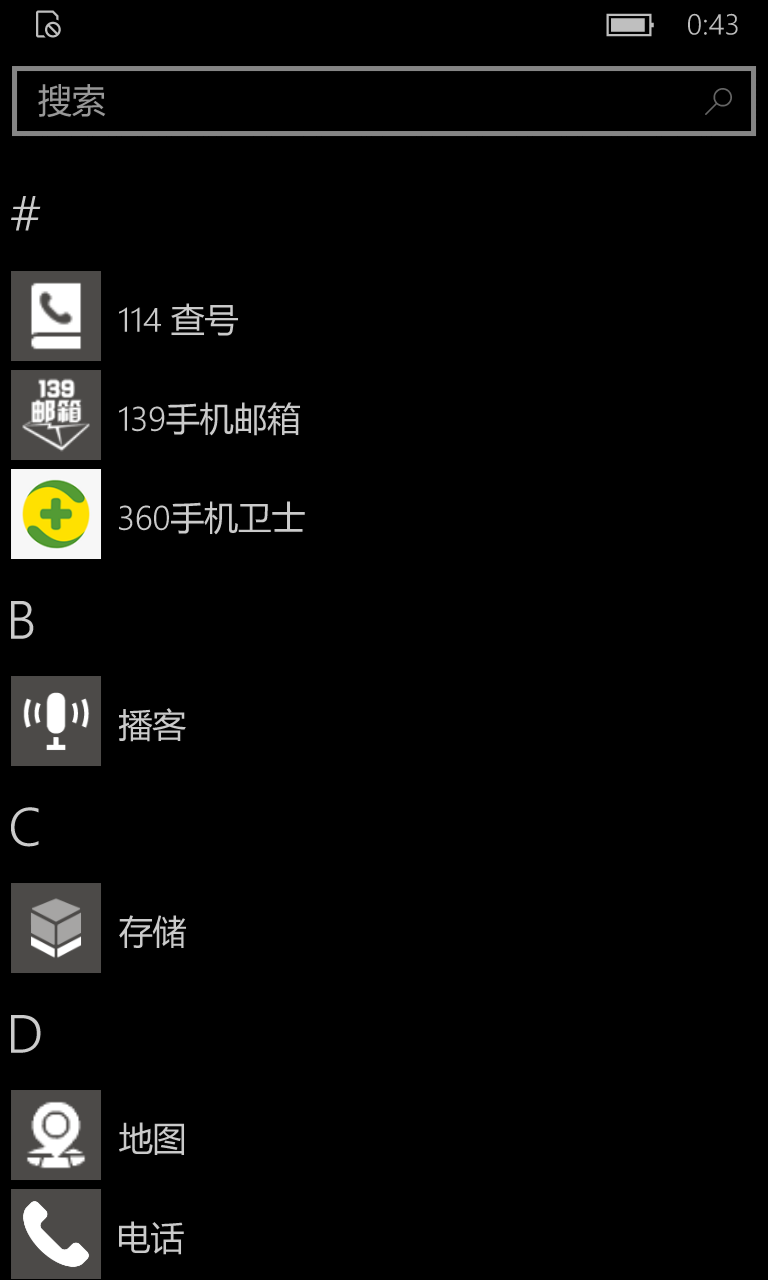
Task: Open the D letter jump list
Action: [x=25, y=1034]
